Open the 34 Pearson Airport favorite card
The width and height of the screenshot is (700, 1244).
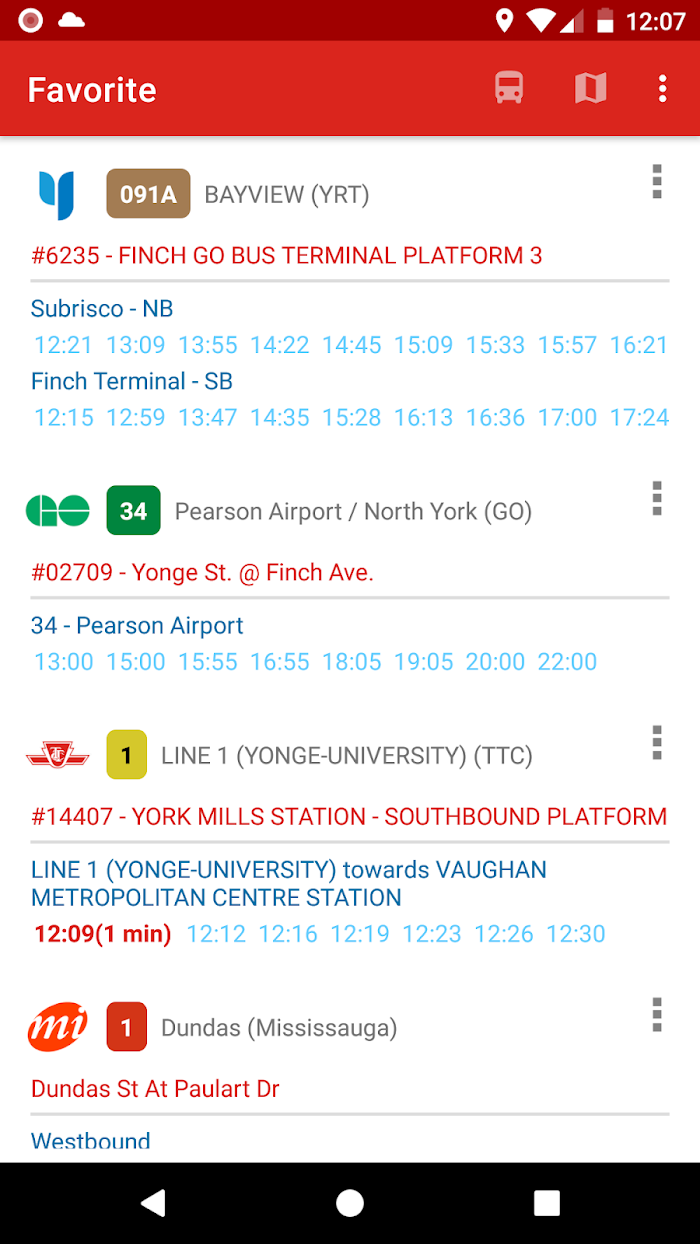350,579
